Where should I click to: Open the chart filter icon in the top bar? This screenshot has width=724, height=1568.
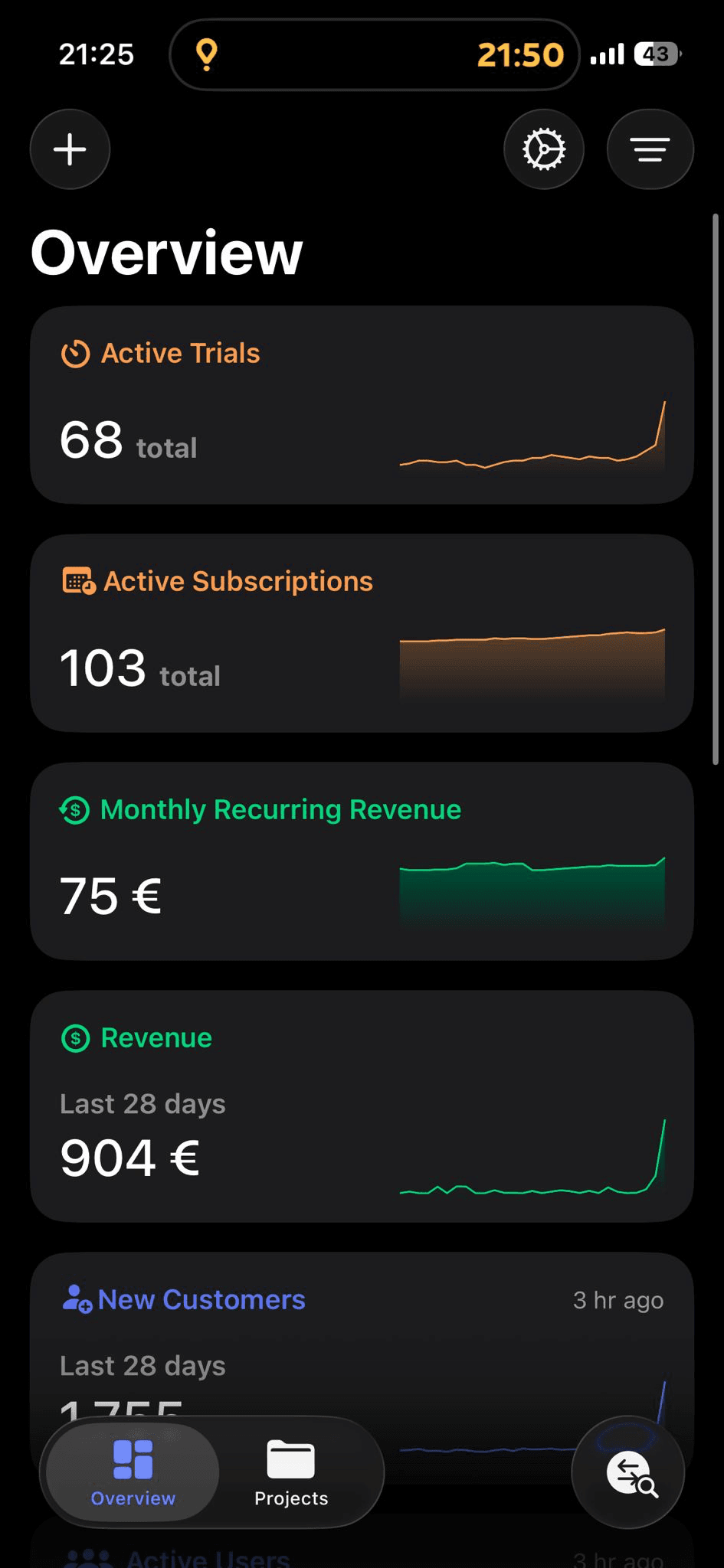click(650, 149)
